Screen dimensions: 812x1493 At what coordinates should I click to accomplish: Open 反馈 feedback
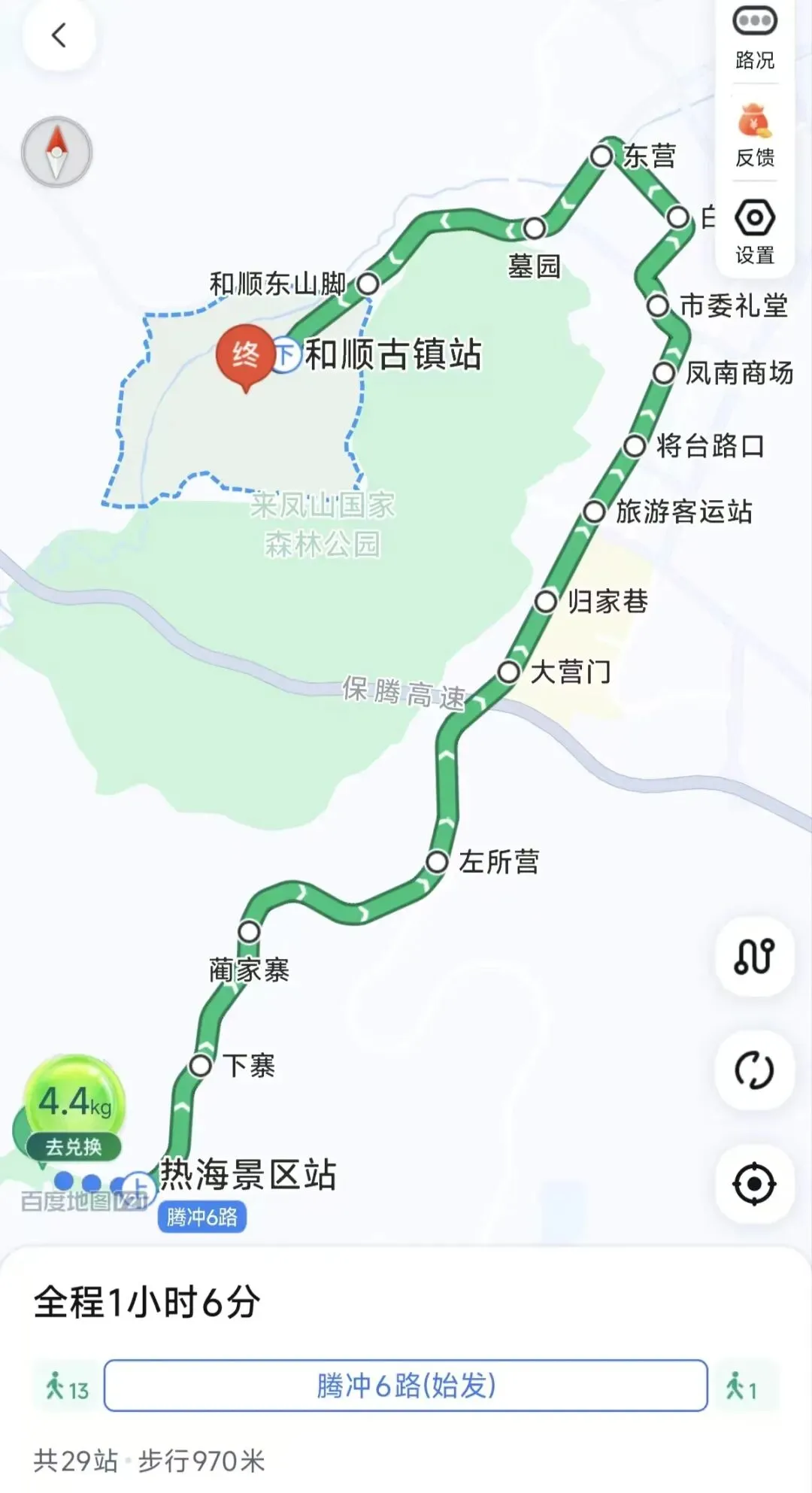(754, 135)
